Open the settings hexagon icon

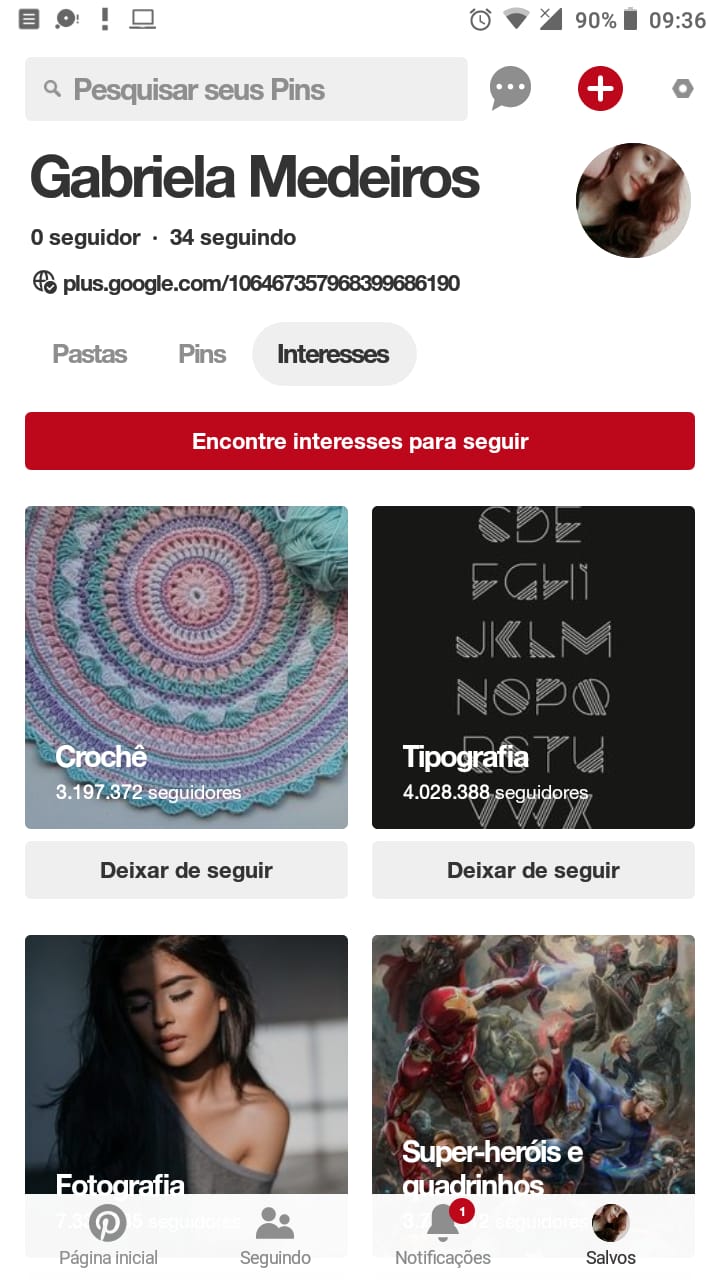683,89
